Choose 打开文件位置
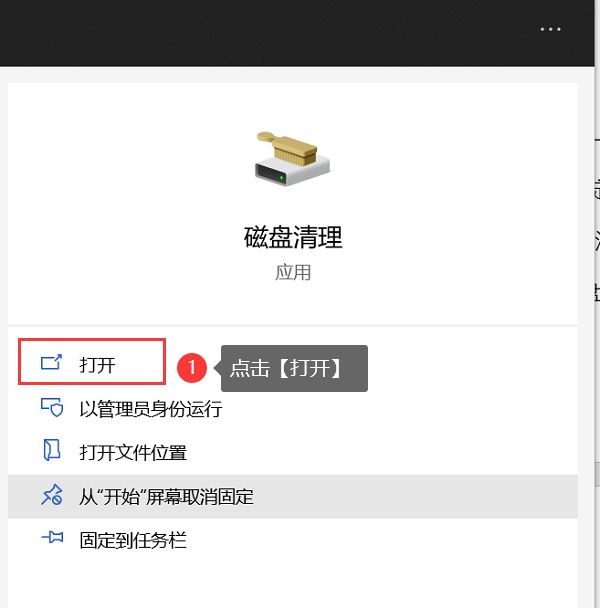The height and width of the screenshot is (608, 600). (x=133, y=452)
